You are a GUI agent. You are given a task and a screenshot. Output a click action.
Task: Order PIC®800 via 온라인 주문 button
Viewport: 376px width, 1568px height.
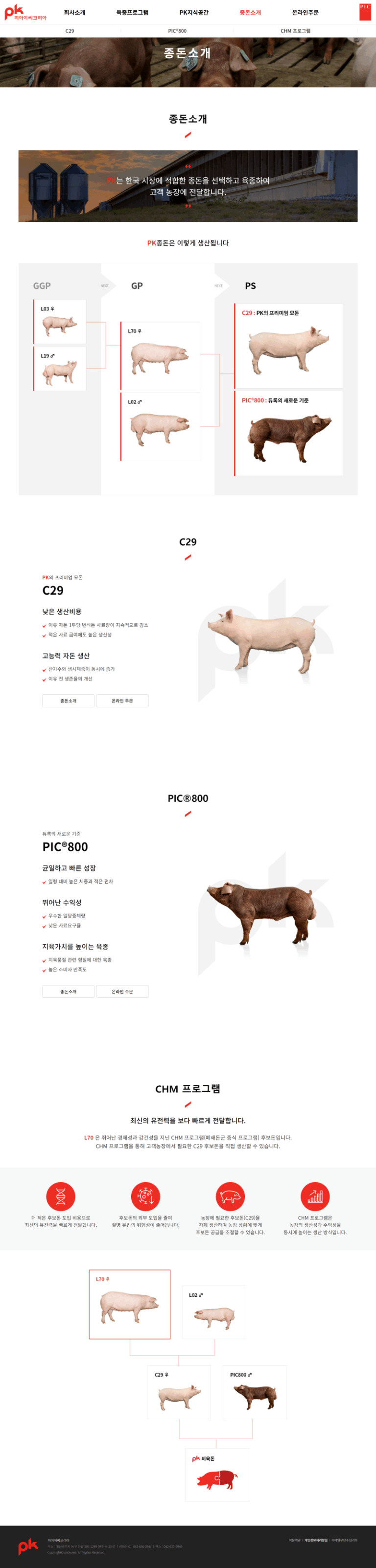(122, 991)
